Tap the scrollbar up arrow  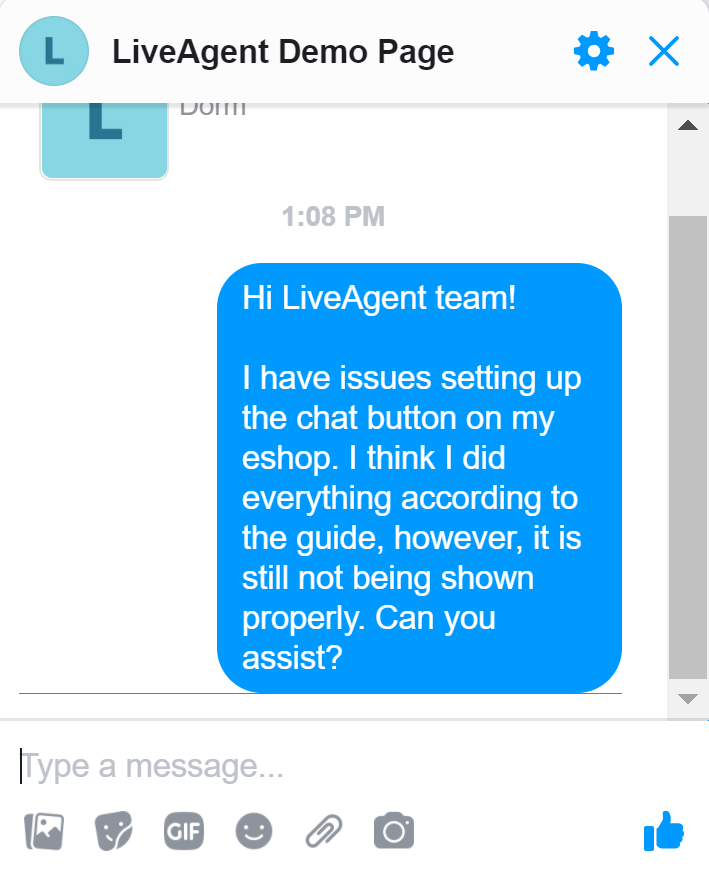point(687,126)
